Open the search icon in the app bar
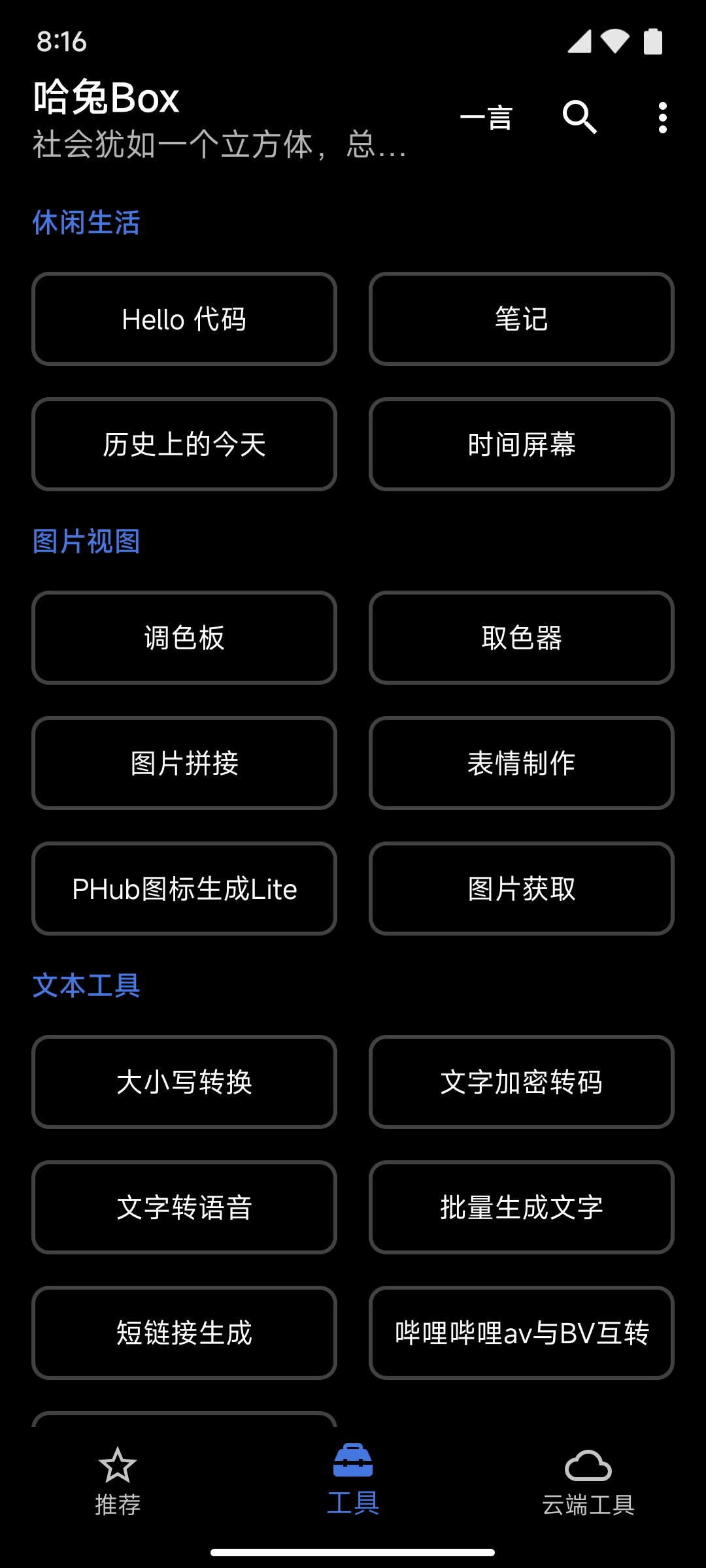706x1568 pixels. pyautogui.click(x=579, y=118)
